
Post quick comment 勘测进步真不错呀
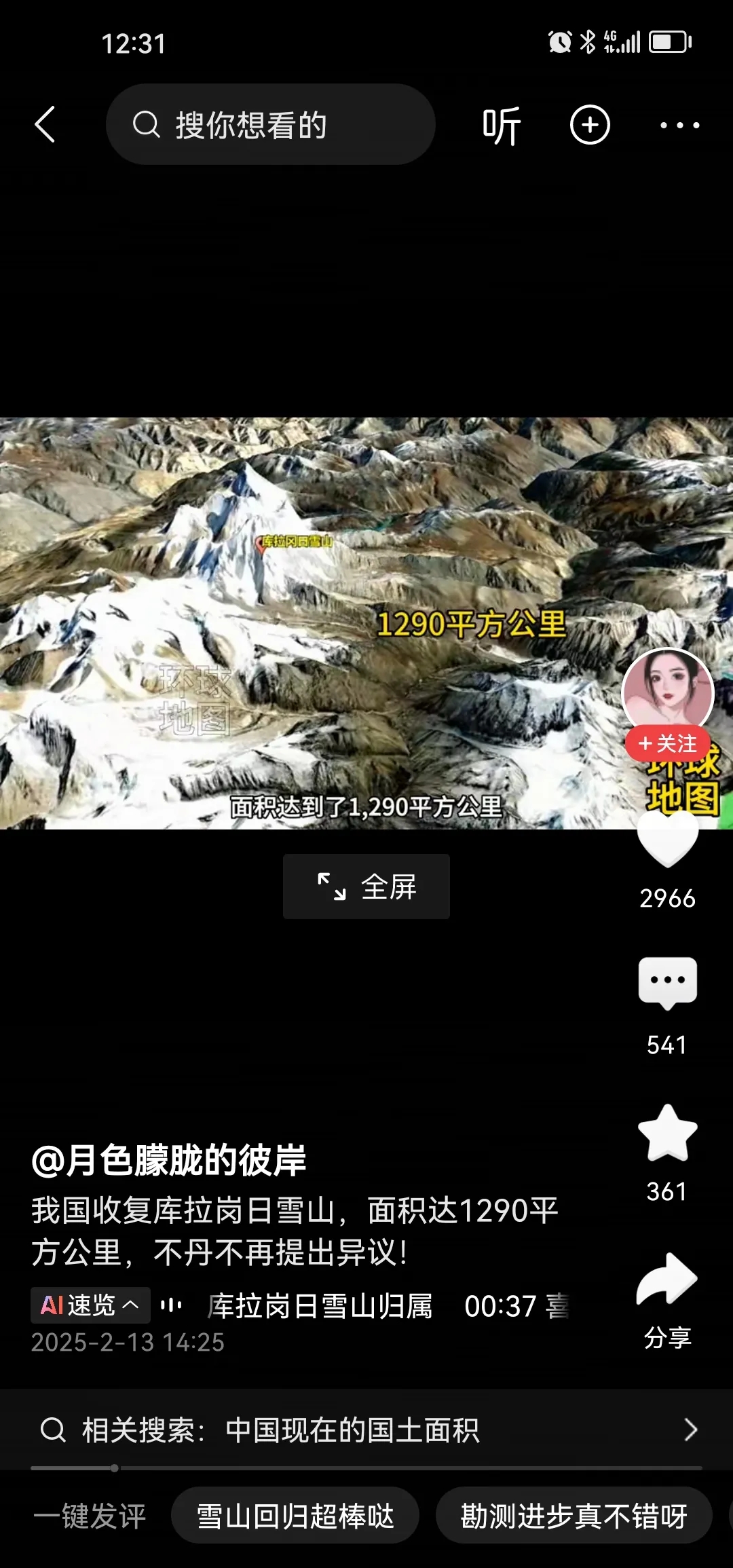(574, 1516)
